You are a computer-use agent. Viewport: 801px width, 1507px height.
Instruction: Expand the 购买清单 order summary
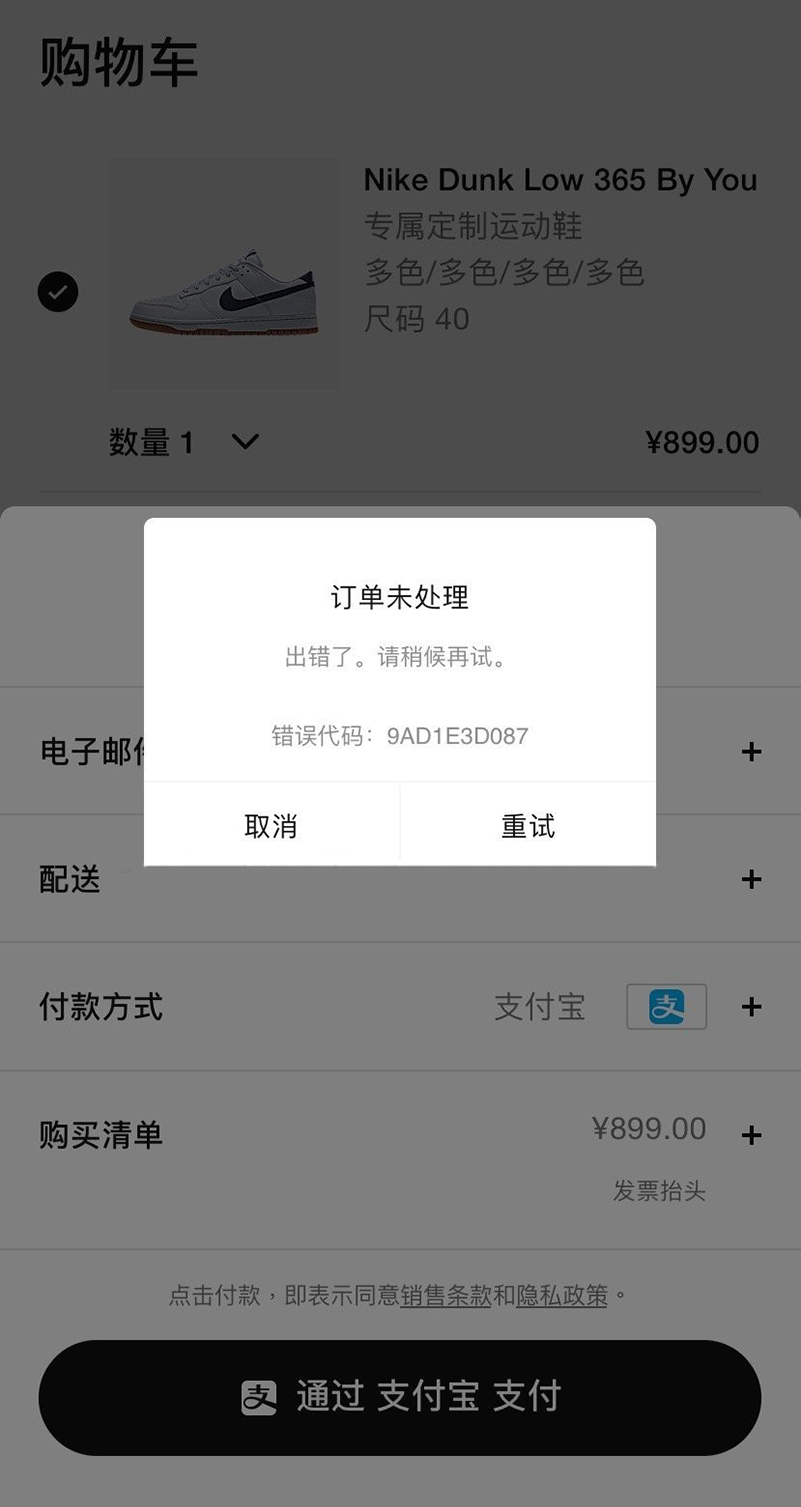point(751,1135)
